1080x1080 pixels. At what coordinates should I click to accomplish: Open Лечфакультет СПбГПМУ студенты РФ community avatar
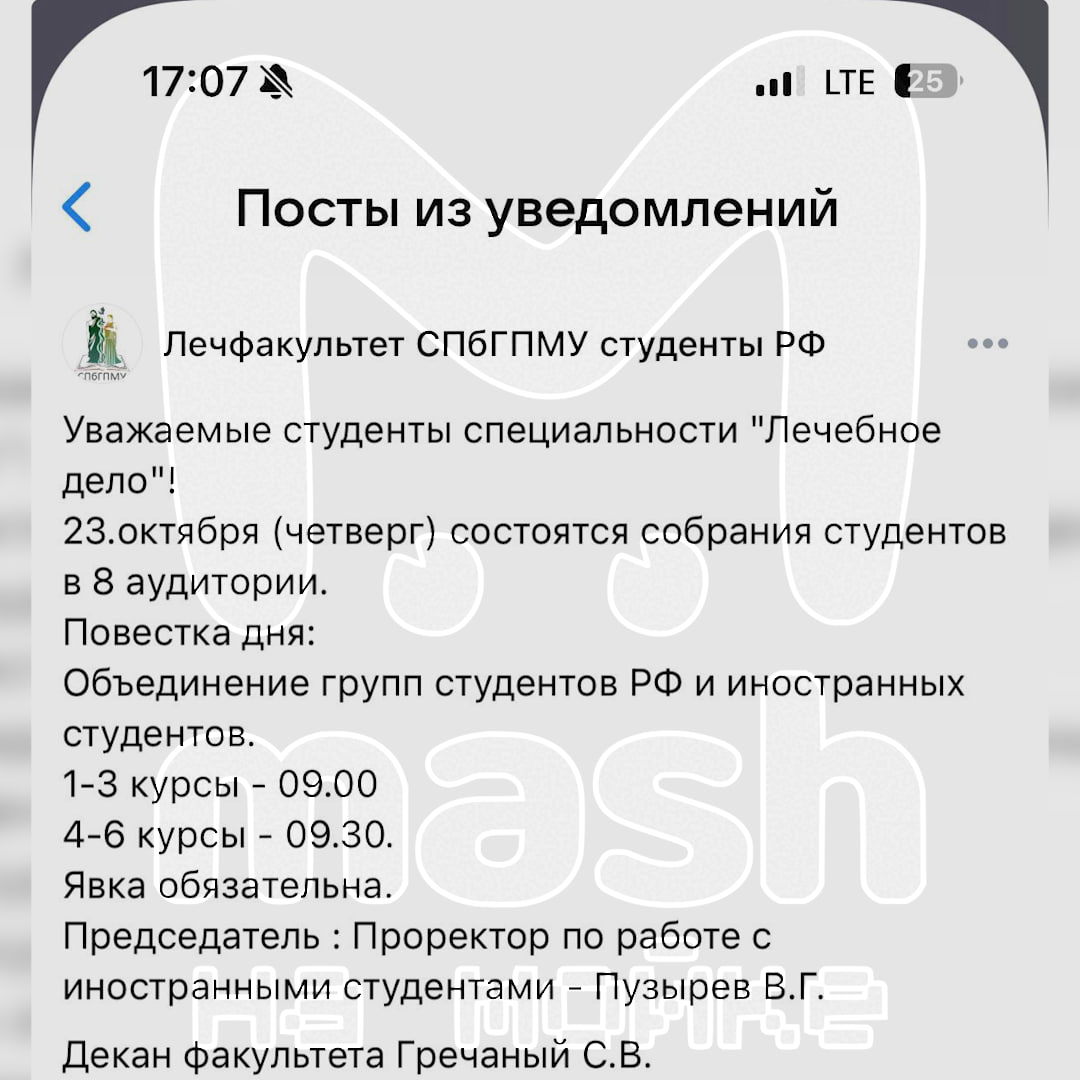[x=102, y=344]
